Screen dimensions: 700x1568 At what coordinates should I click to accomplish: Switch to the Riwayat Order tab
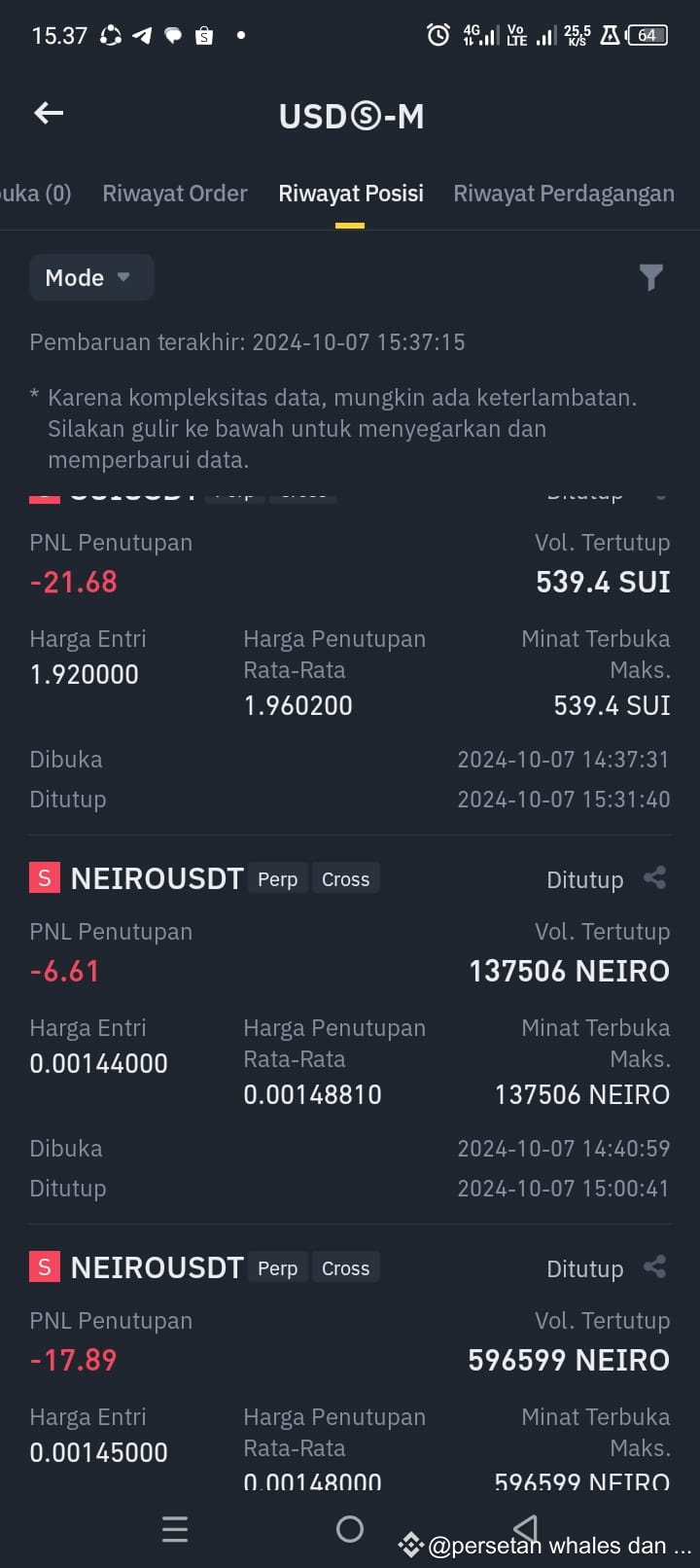[x=174, y=194]
